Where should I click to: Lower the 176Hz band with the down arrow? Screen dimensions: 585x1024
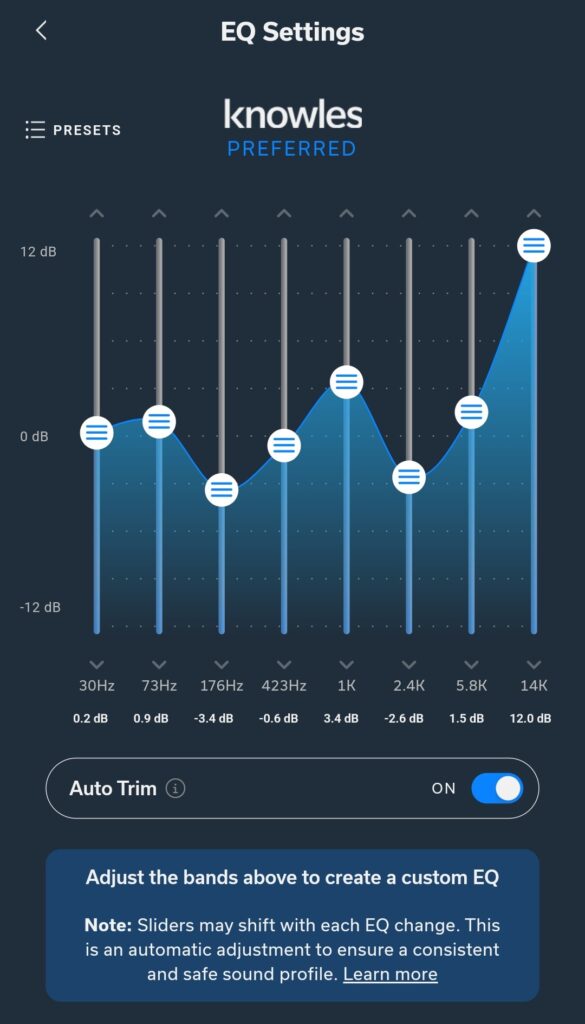point(222,665)
